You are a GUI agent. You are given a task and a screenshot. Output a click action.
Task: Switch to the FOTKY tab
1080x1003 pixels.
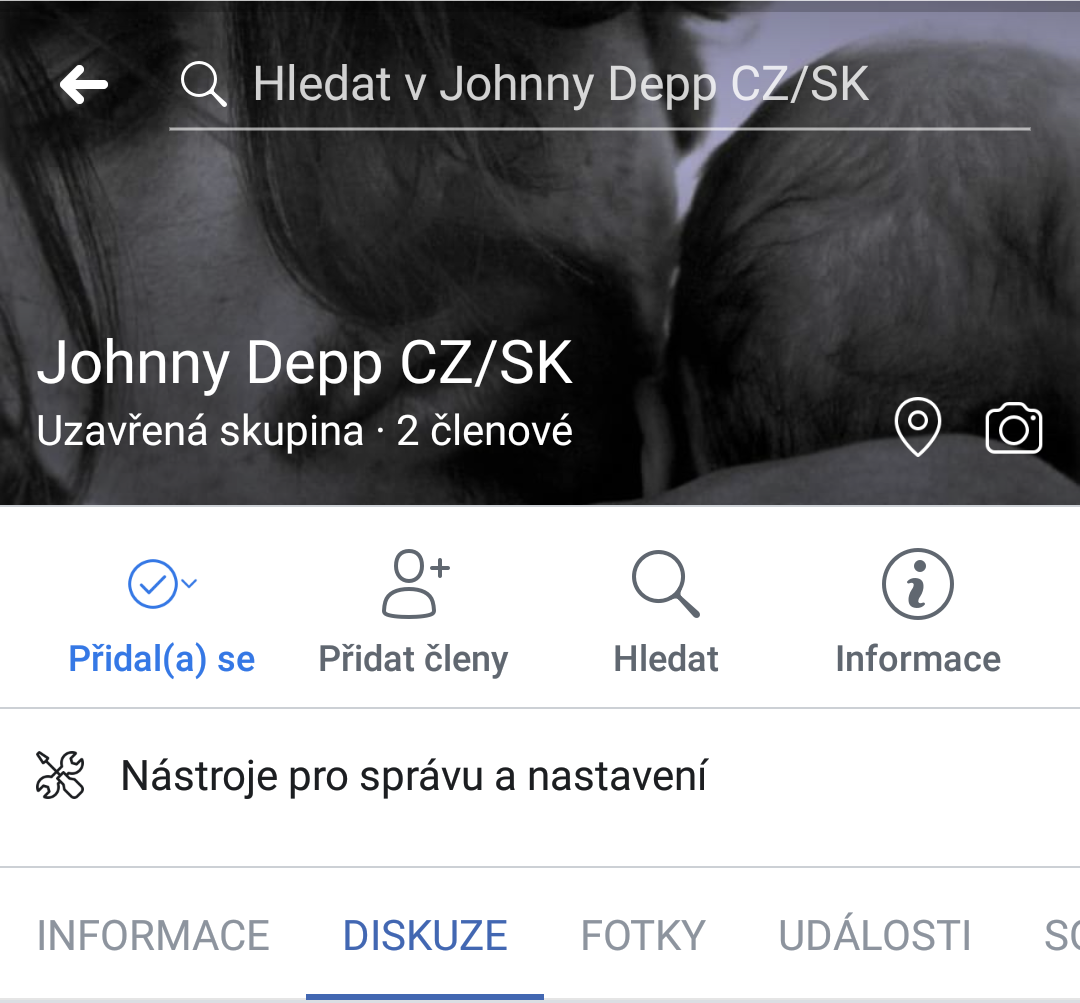click(643, 936)
